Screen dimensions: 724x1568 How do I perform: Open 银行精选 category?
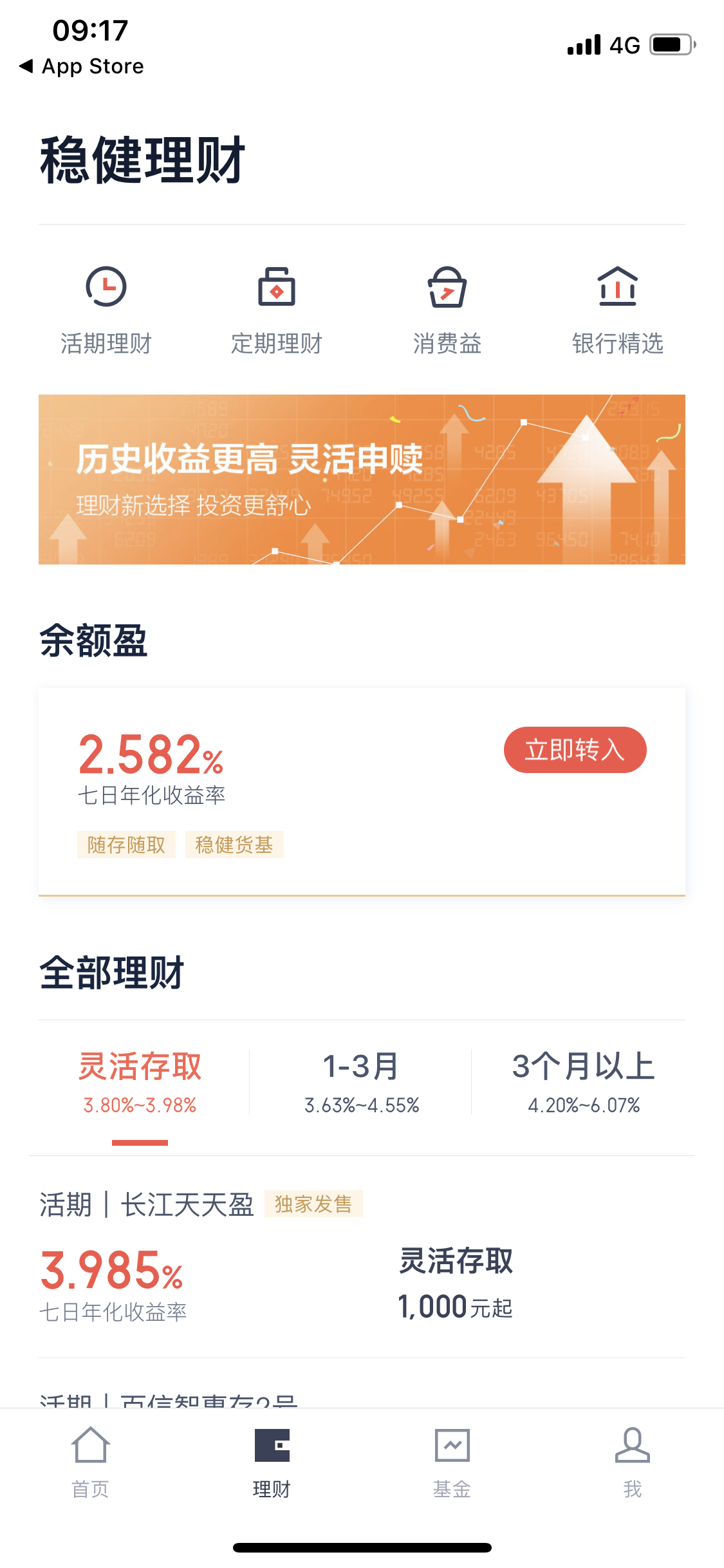coord(618,310)
